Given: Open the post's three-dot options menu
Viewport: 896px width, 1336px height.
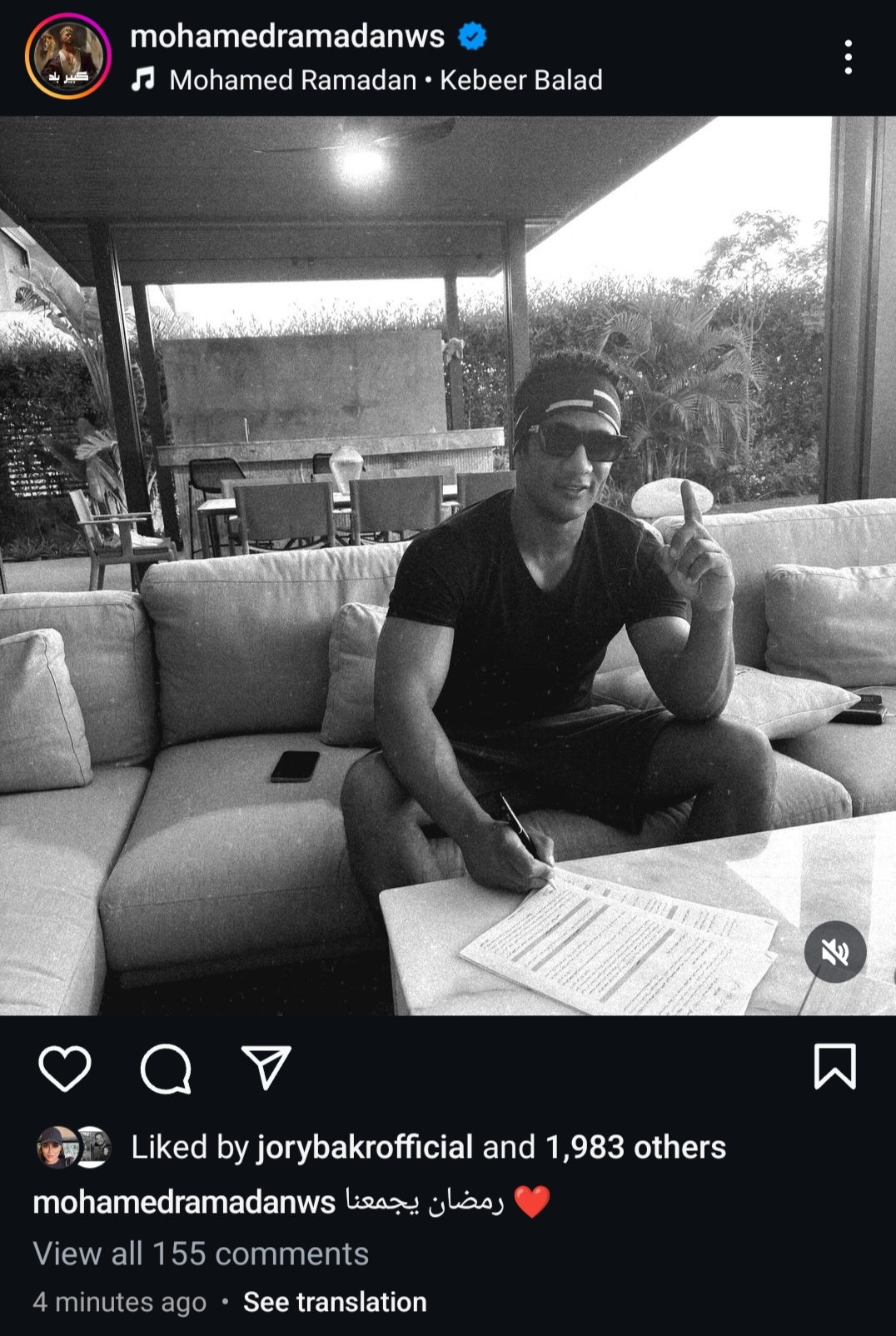Looking at the screenshot, I should [x=848, y=57].
